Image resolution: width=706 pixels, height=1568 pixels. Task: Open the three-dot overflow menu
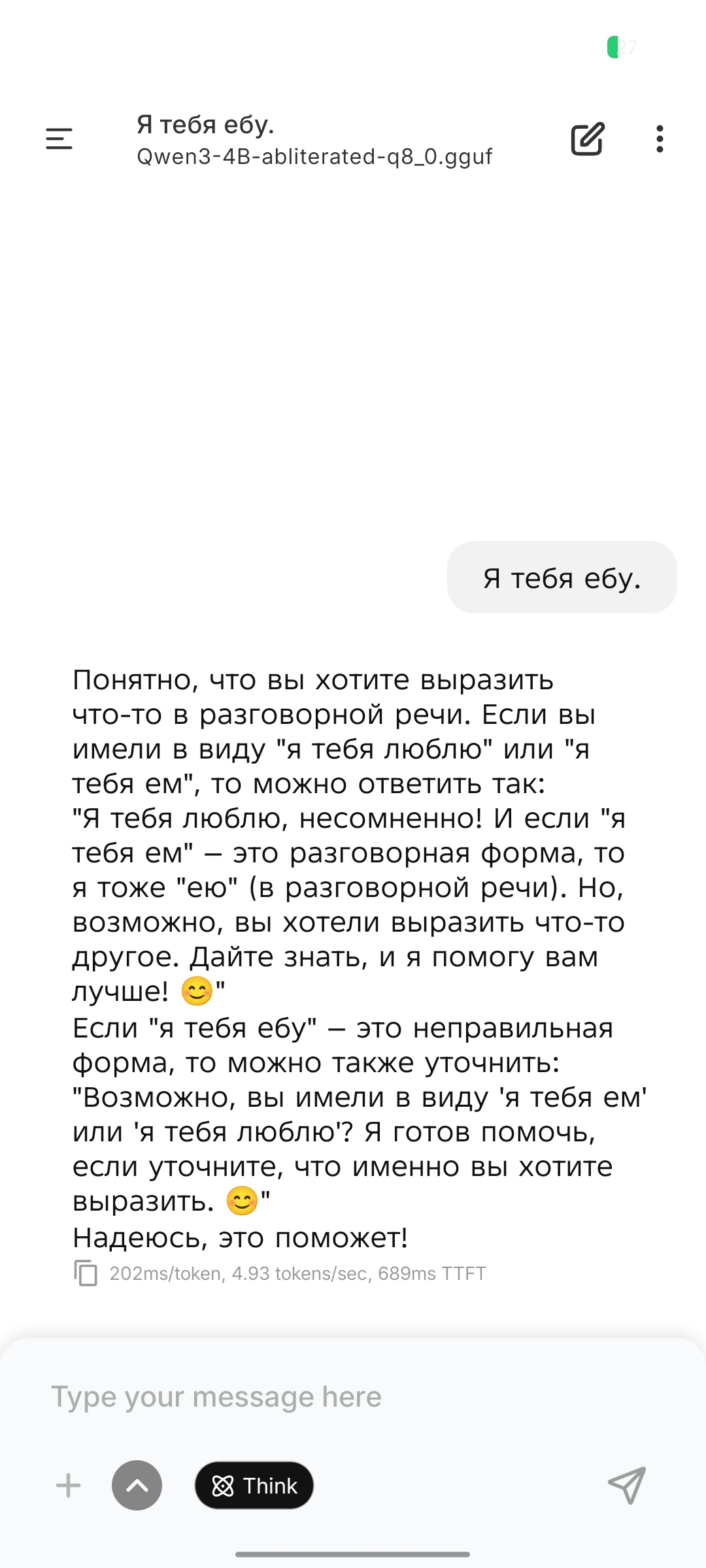(x=660, y=139)
